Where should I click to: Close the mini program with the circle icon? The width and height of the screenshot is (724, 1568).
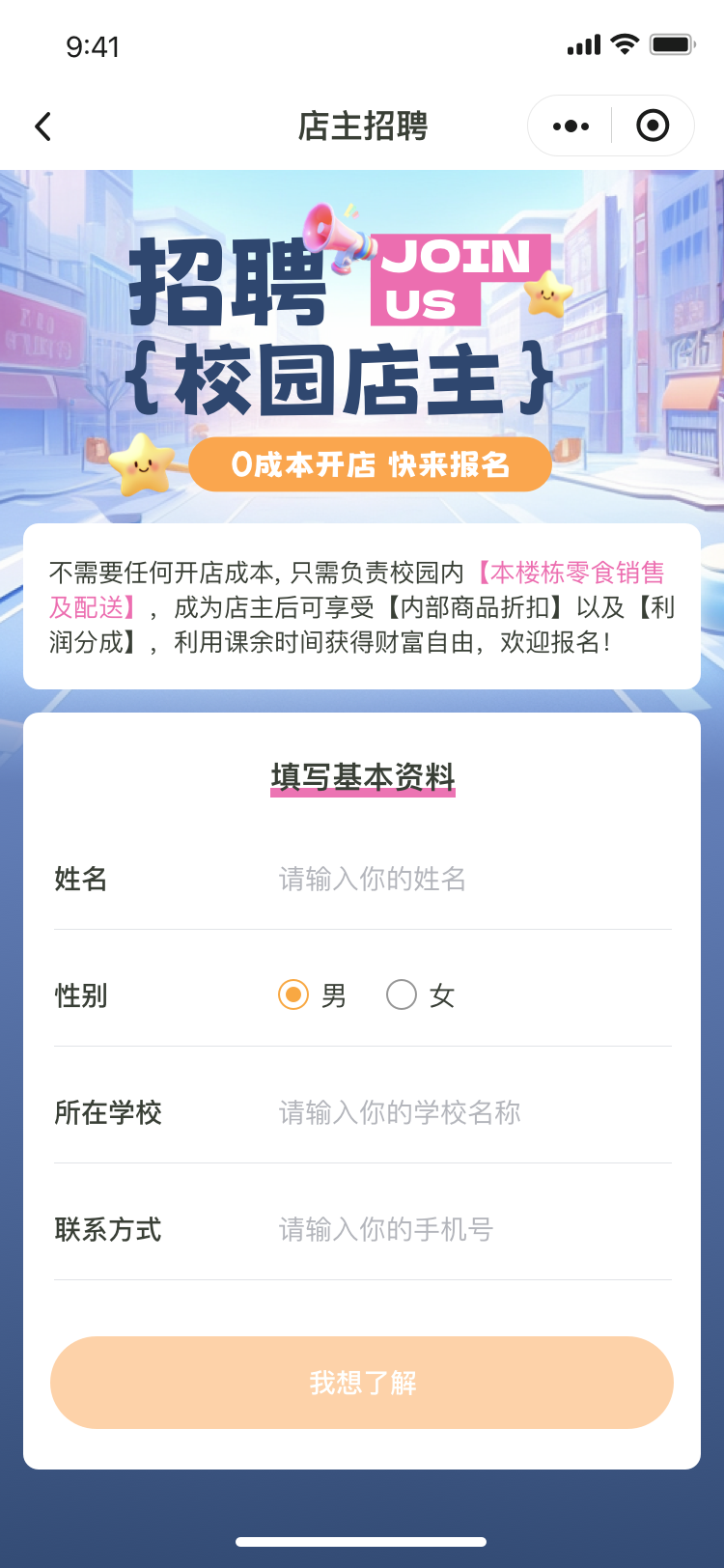(653, 126)
